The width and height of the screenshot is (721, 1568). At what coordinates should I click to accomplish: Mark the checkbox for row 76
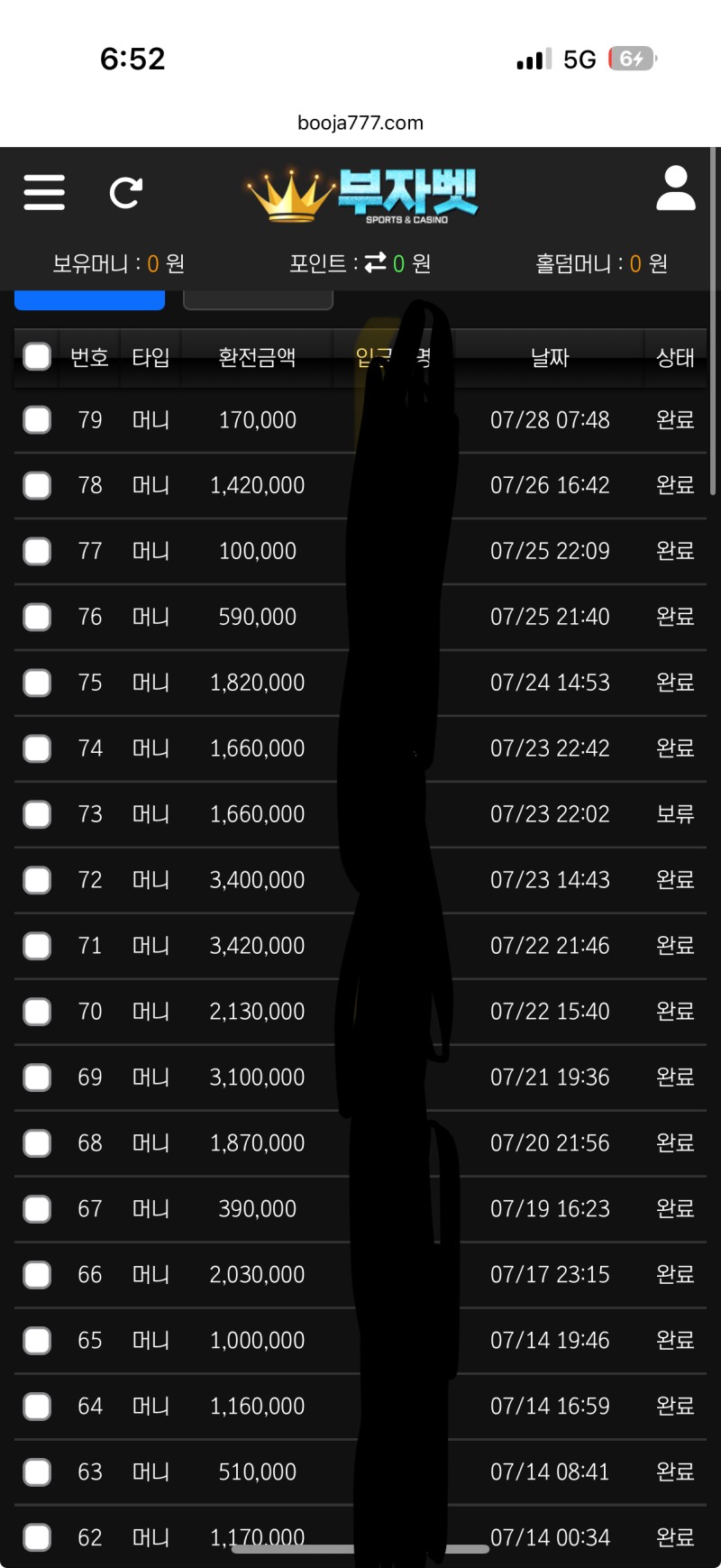tap(37, 617)
